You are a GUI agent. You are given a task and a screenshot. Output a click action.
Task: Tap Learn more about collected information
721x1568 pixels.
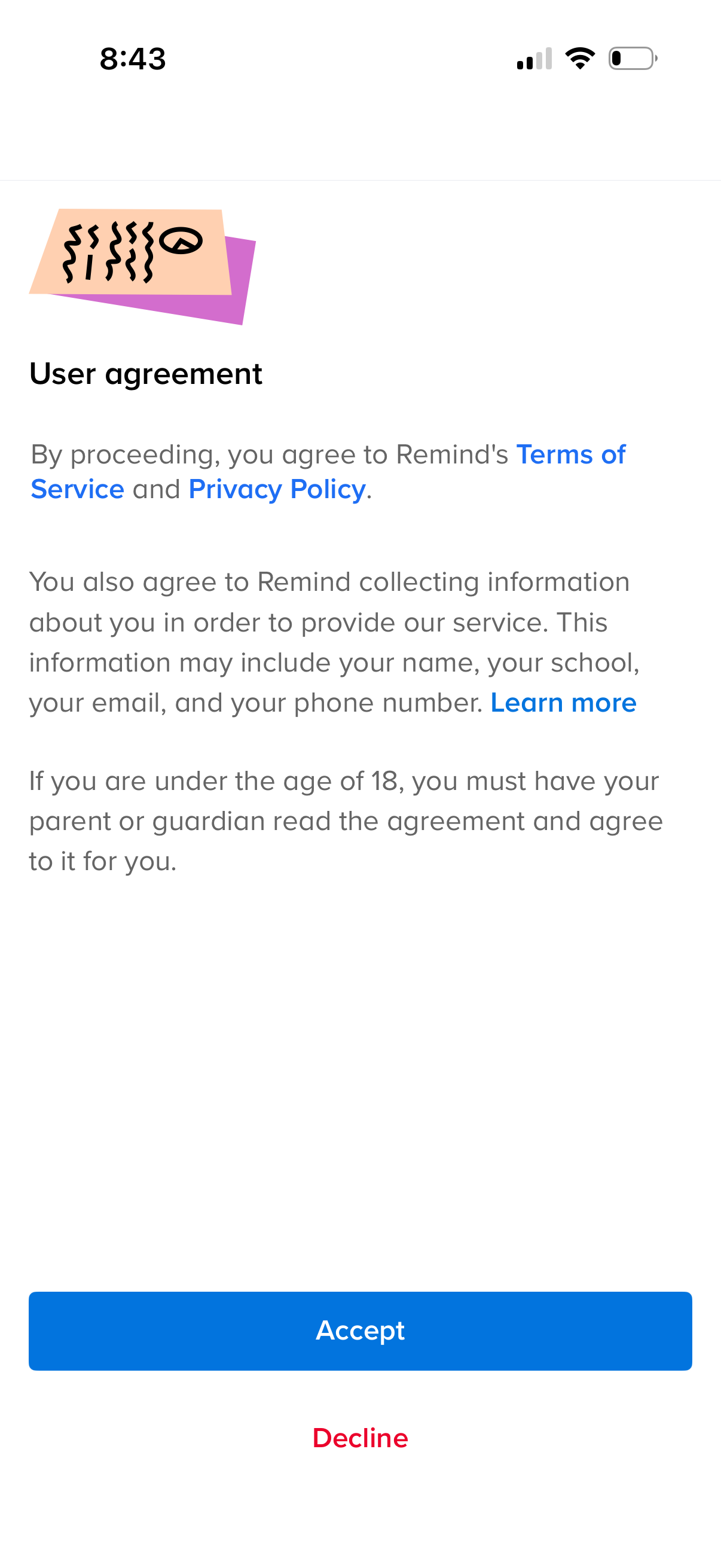(563, 702)
